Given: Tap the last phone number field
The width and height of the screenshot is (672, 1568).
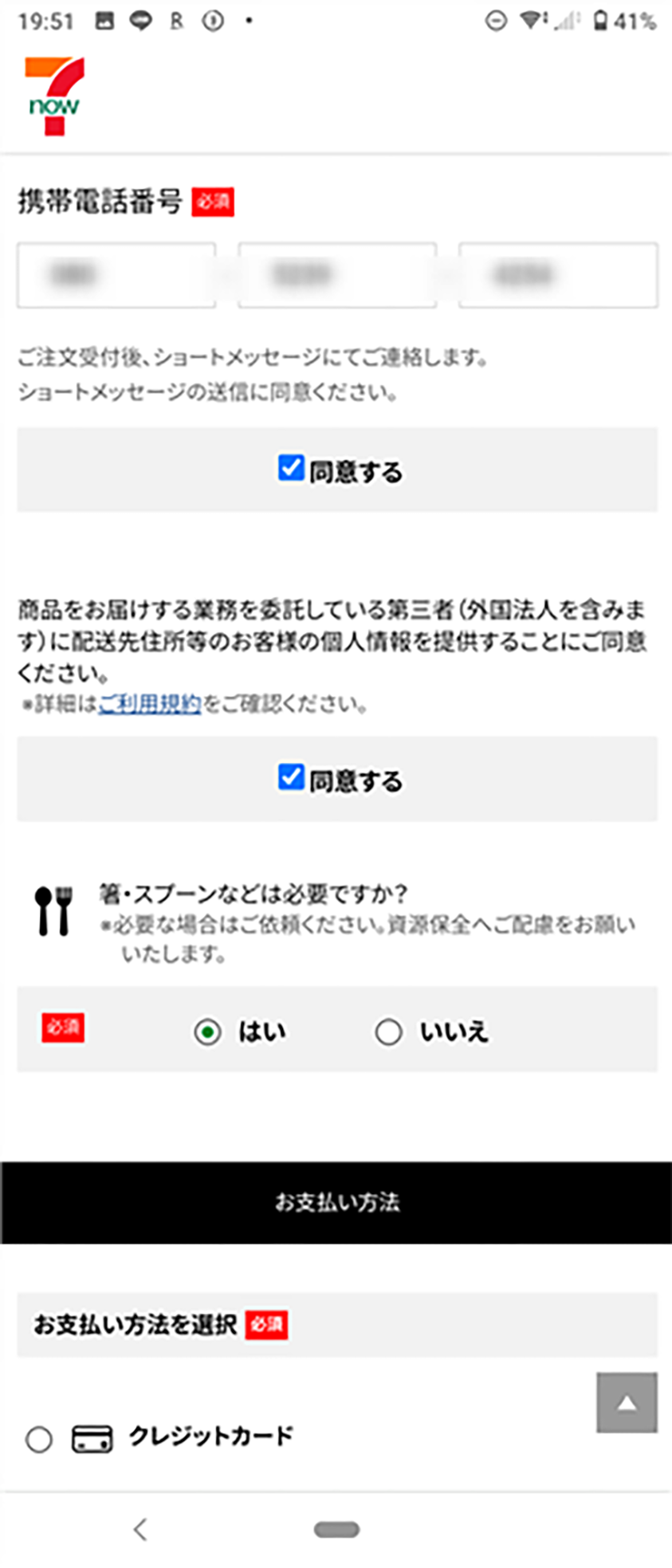Looking at the screenshot, I should tap(558, 275).
